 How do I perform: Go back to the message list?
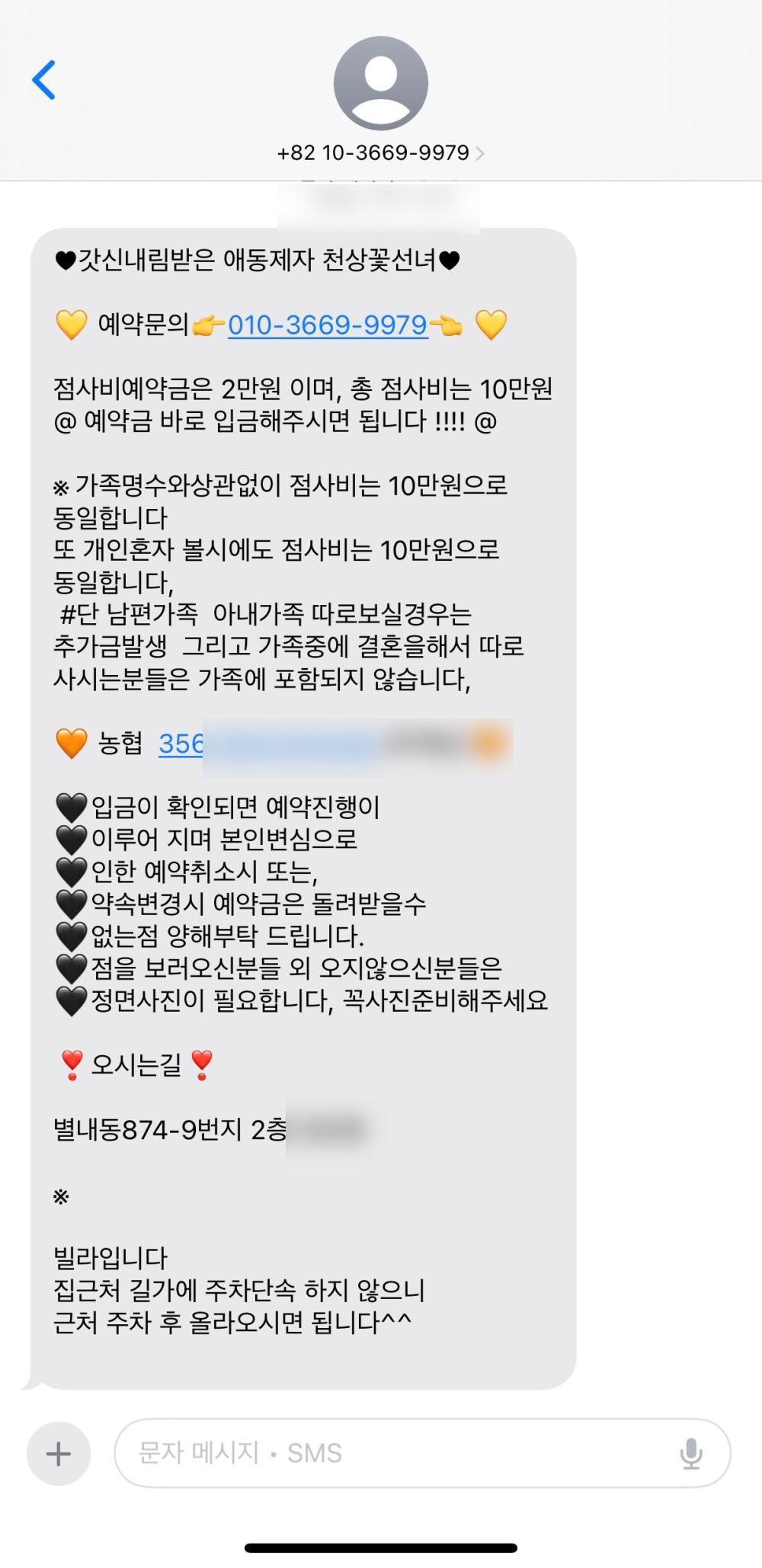(x=44, y=80)
